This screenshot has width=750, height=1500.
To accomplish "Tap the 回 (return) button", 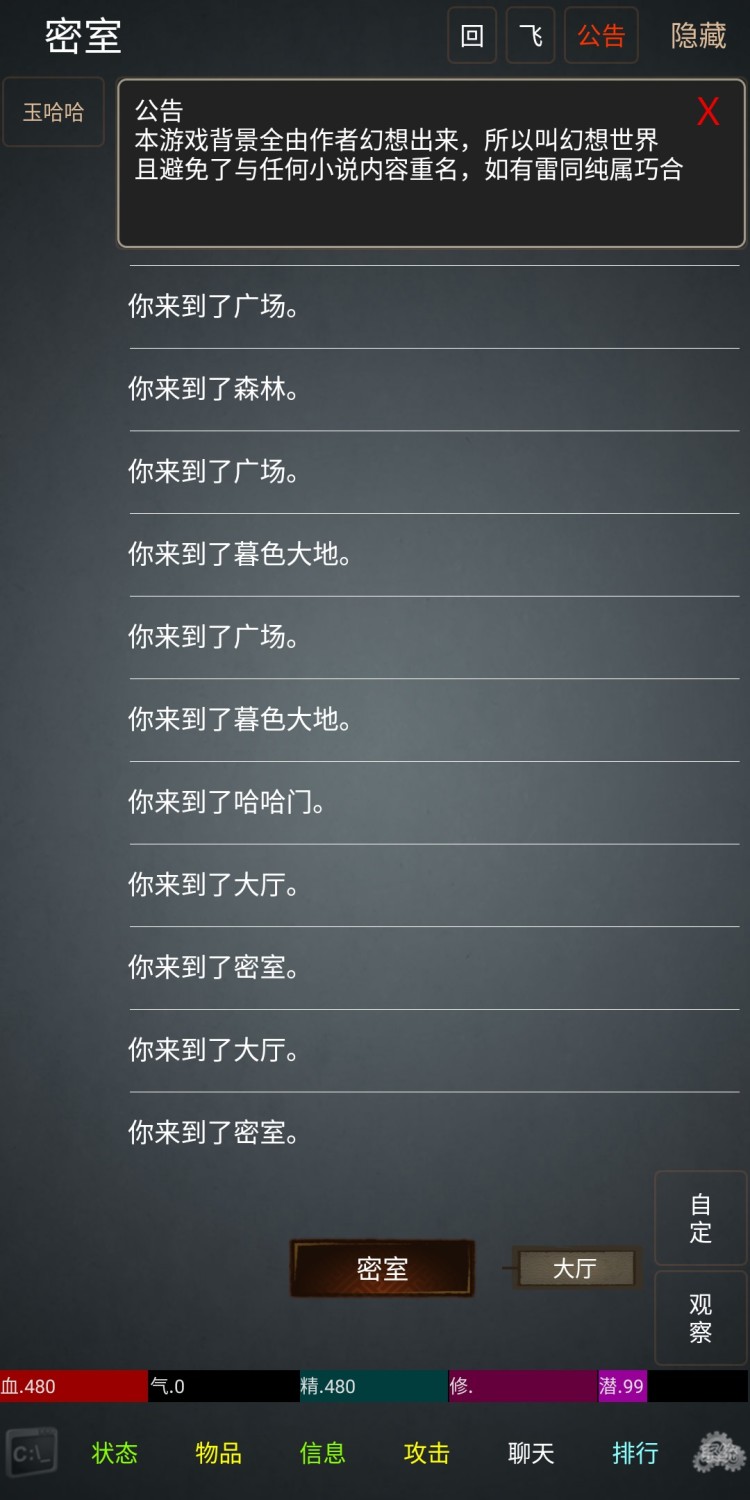I will point(471,35).
